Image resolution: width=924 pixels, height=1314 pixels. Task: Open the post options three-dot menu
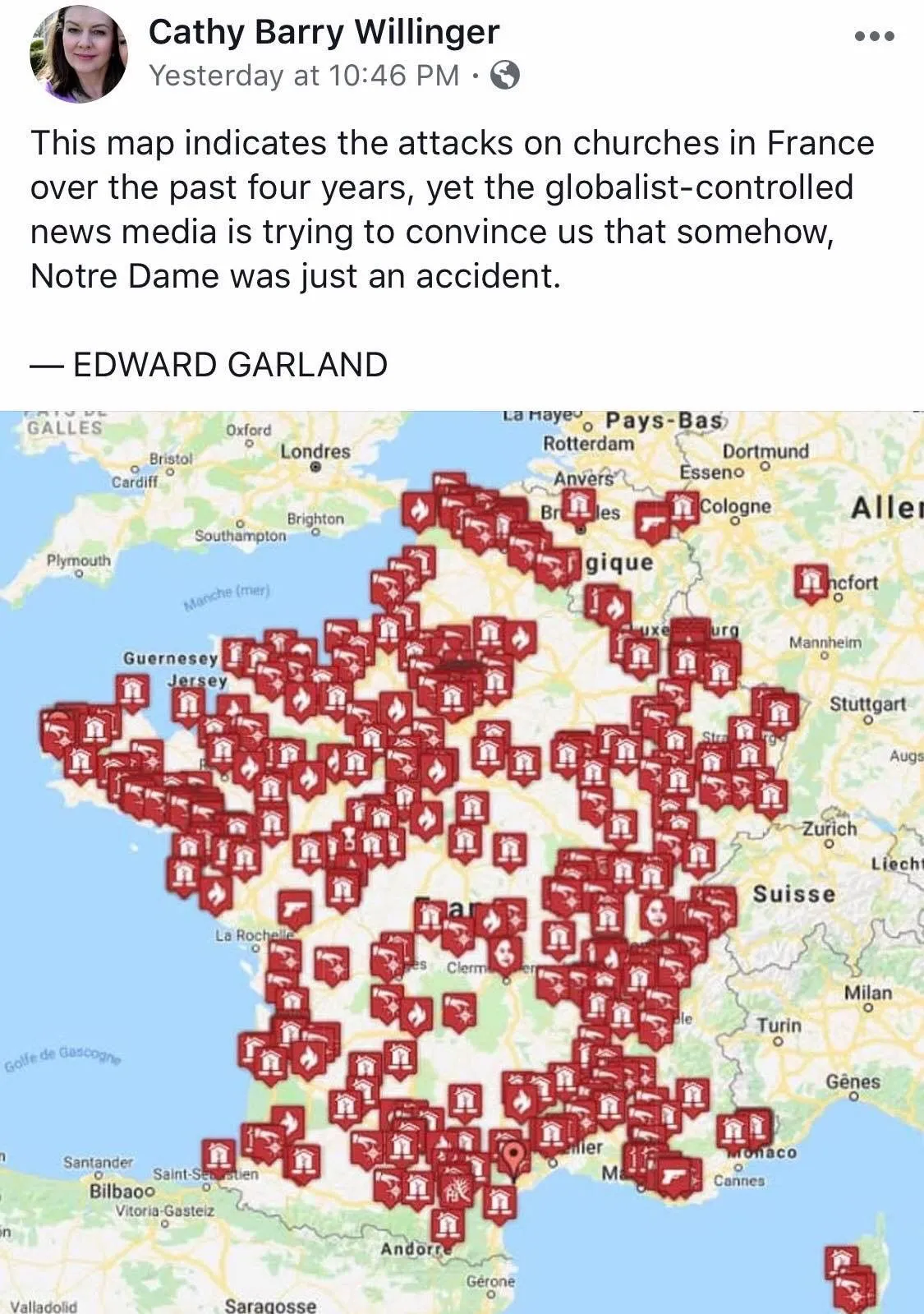pos(874,36)
